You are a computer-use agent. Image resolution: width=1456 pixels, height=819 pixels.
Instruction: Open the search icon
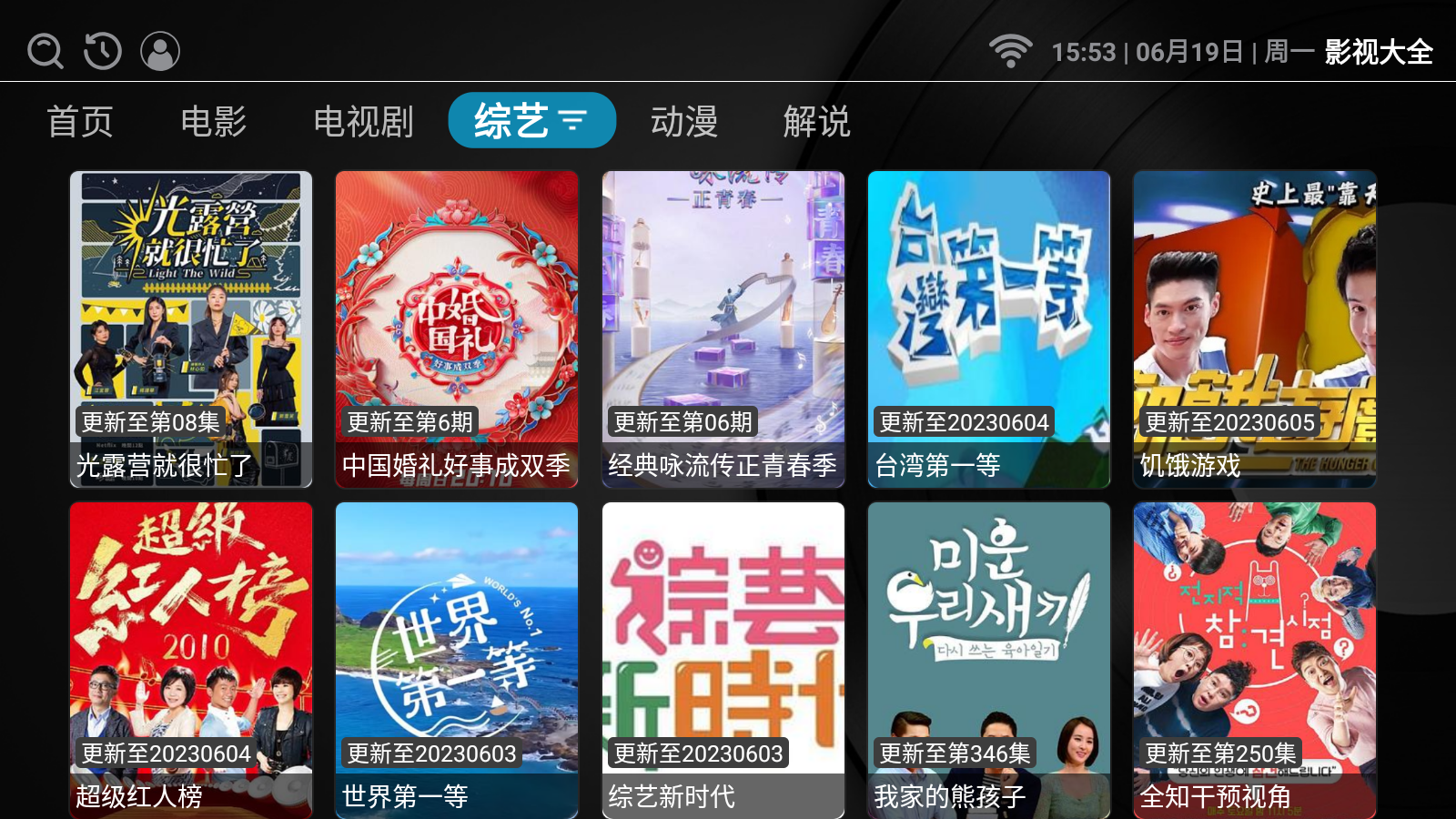[45, 51]
